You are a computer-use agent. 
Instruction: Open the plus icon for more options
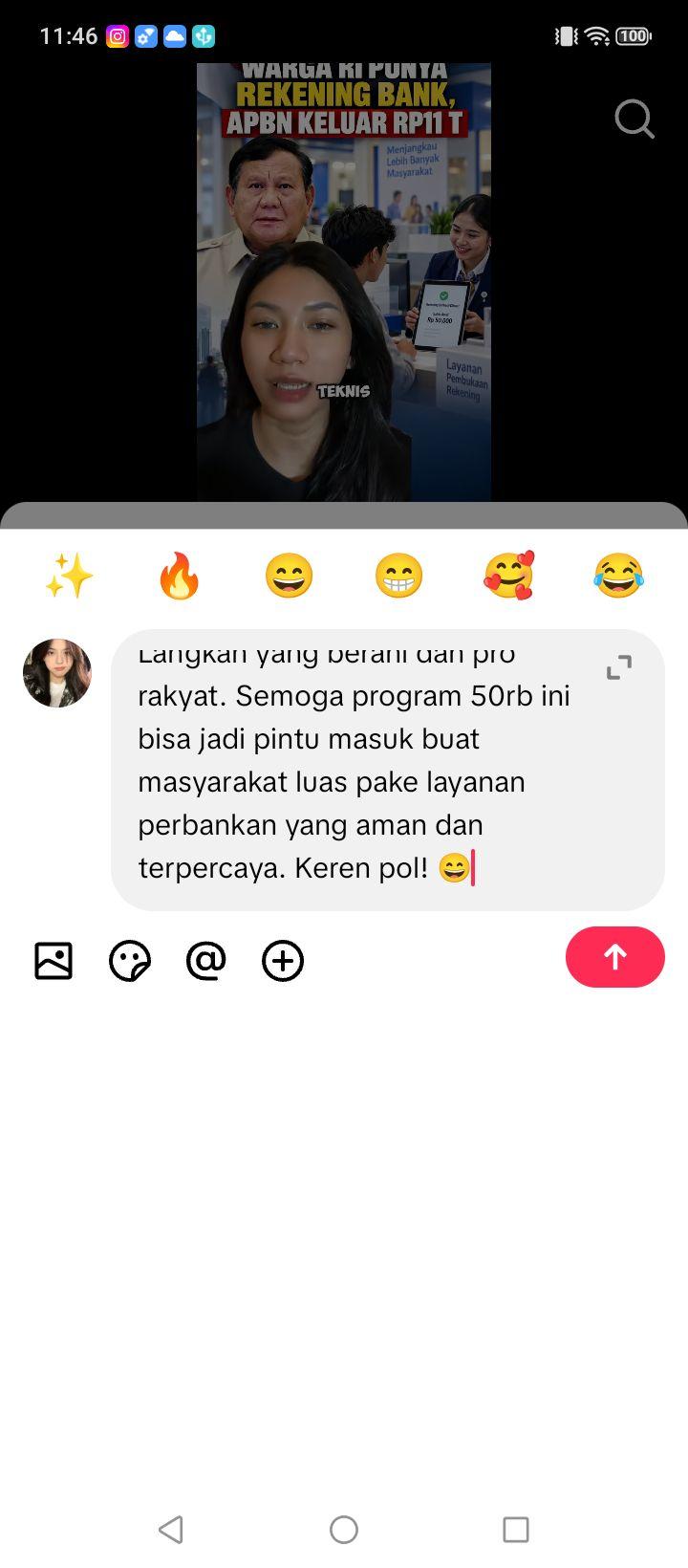pos(283,961)
